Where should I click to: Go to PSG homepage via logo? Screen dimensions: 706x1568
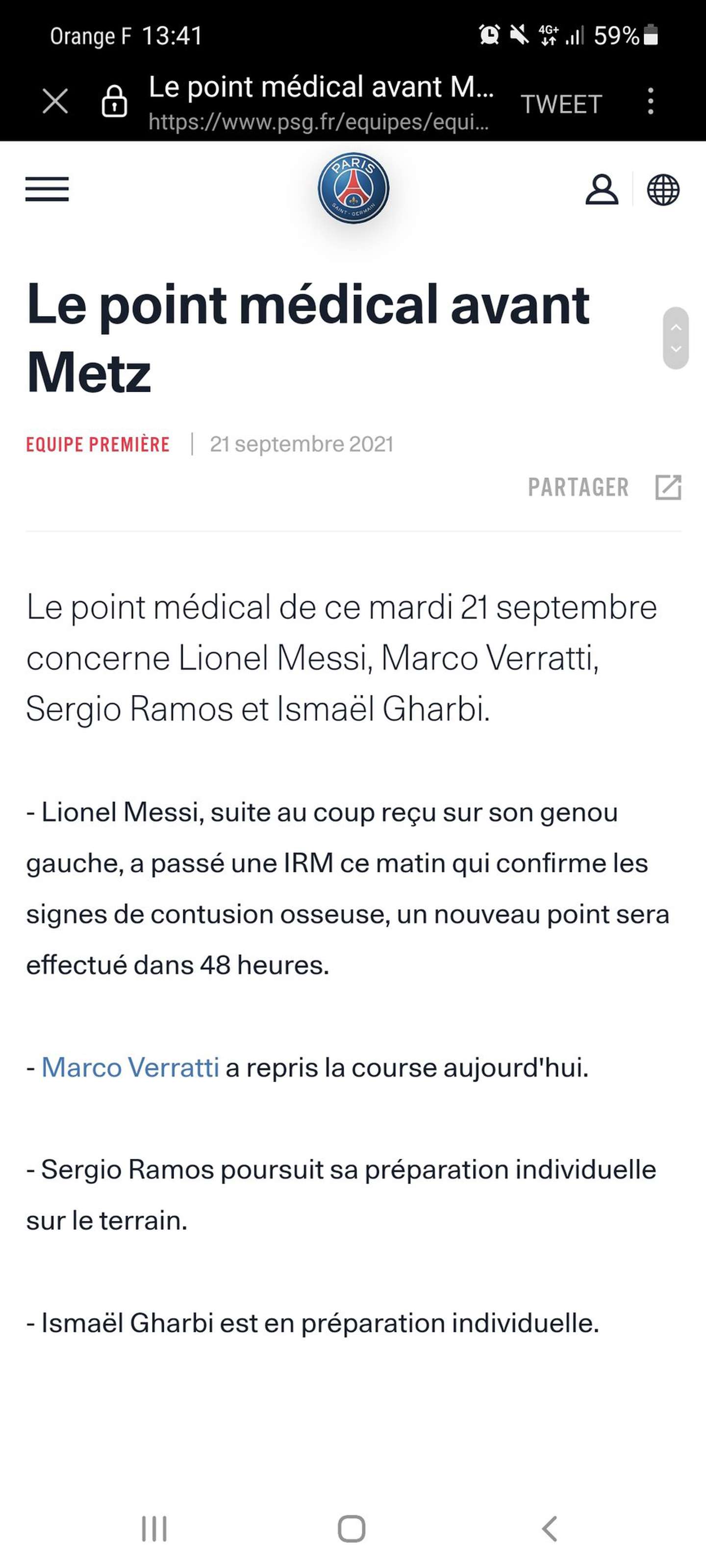[x=353, y=188]
